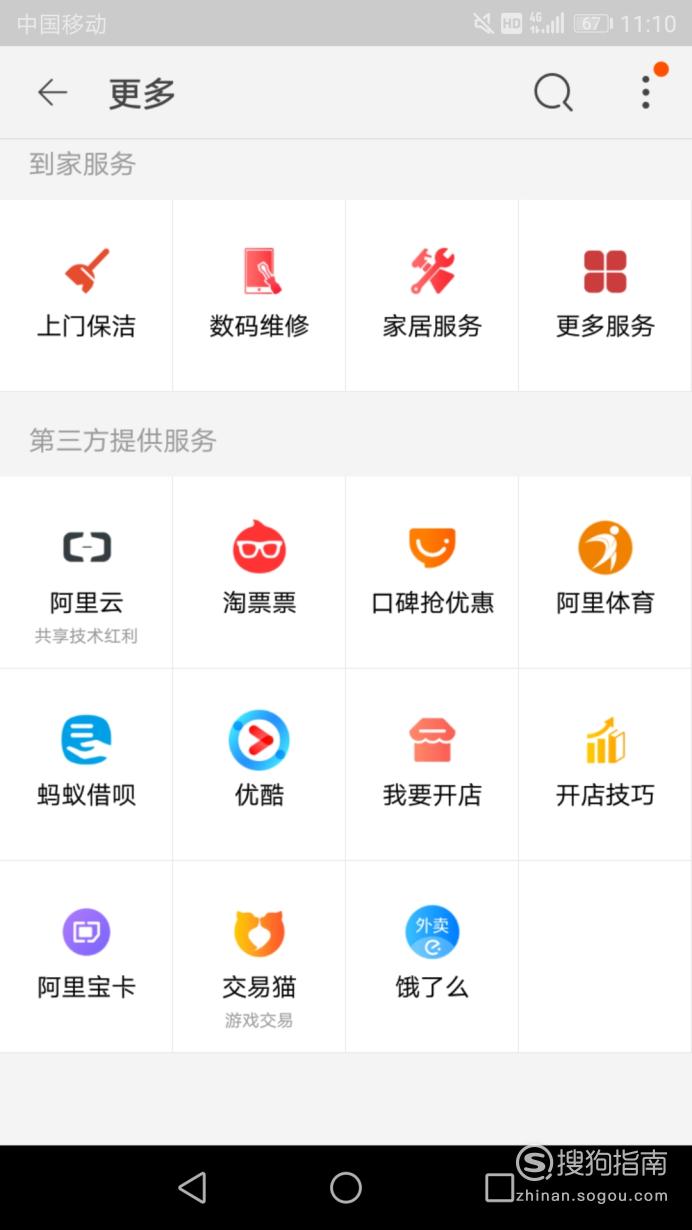The width and height of the screenshot is (692, 1230).
Task: Open 开店技巧 shop tips
Action: point(605,764)
